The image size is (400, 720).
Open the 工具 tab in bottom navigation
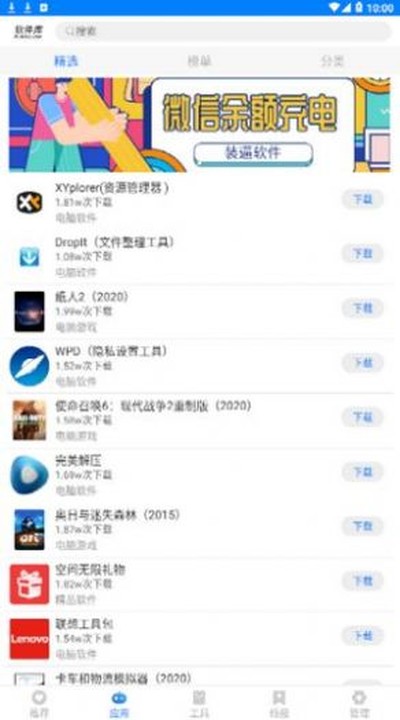(x=199, y=703)
